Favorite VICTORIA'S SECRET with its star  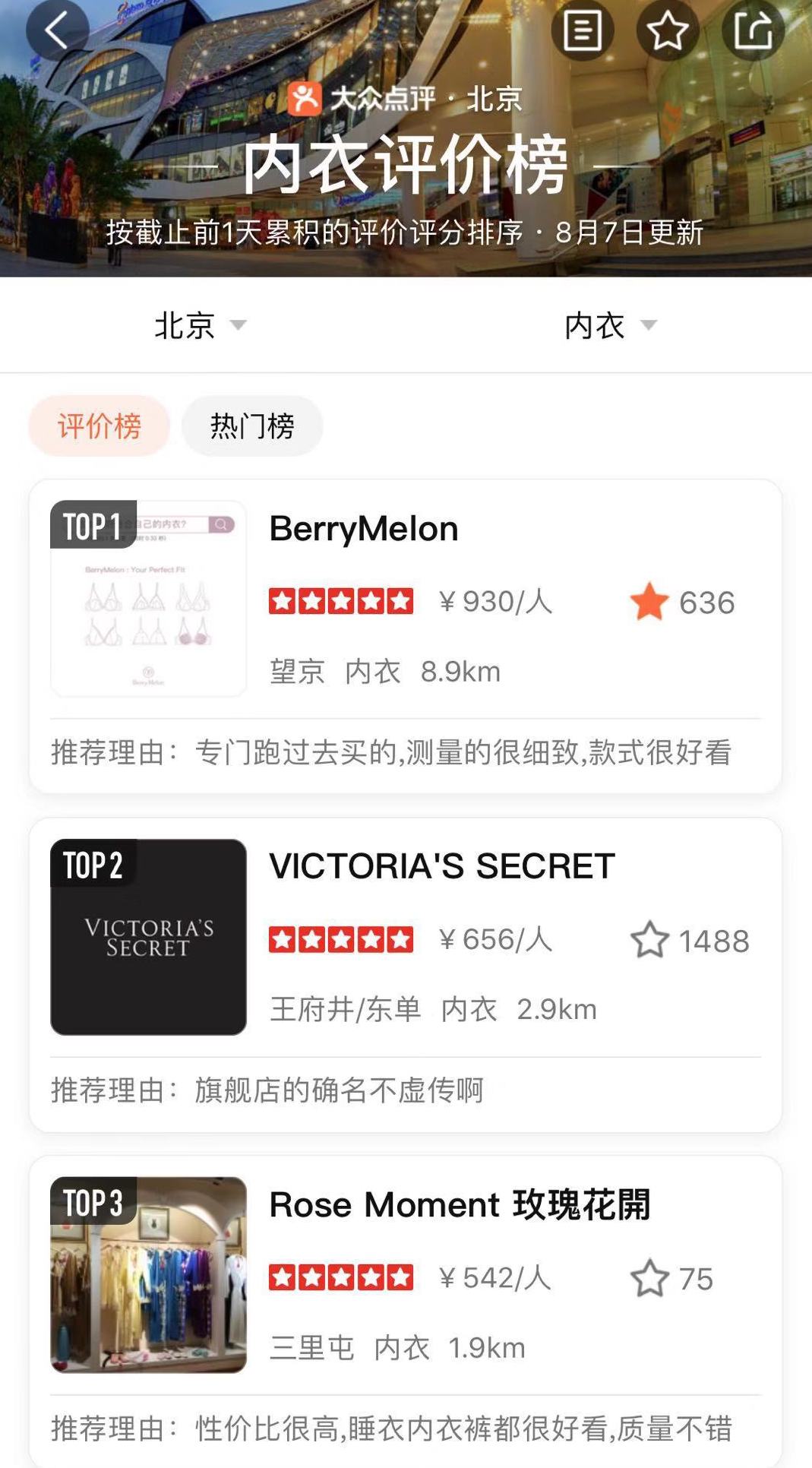[649, 940]
